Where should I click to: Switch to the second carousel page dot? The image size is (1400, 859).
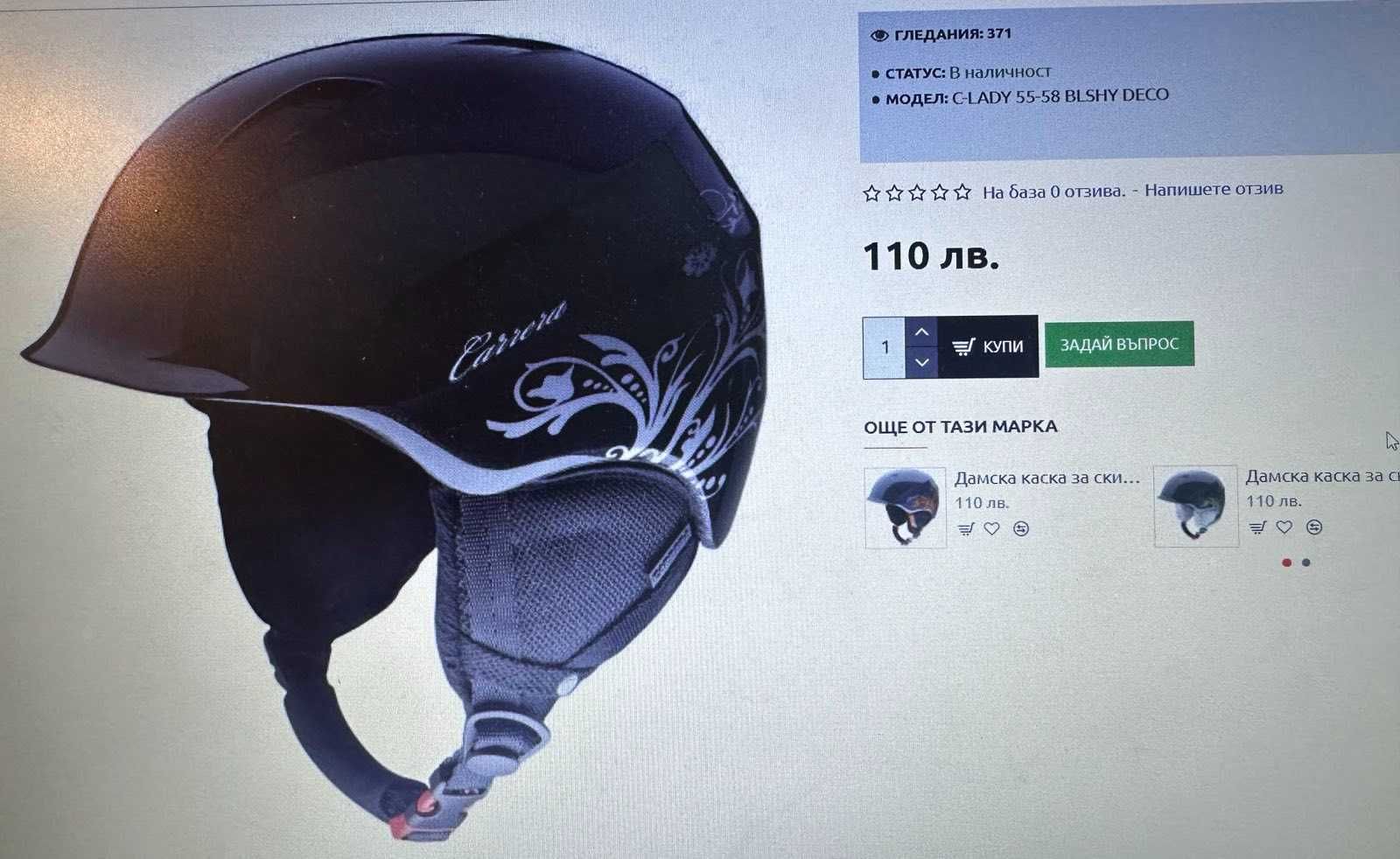(1306, 562)
